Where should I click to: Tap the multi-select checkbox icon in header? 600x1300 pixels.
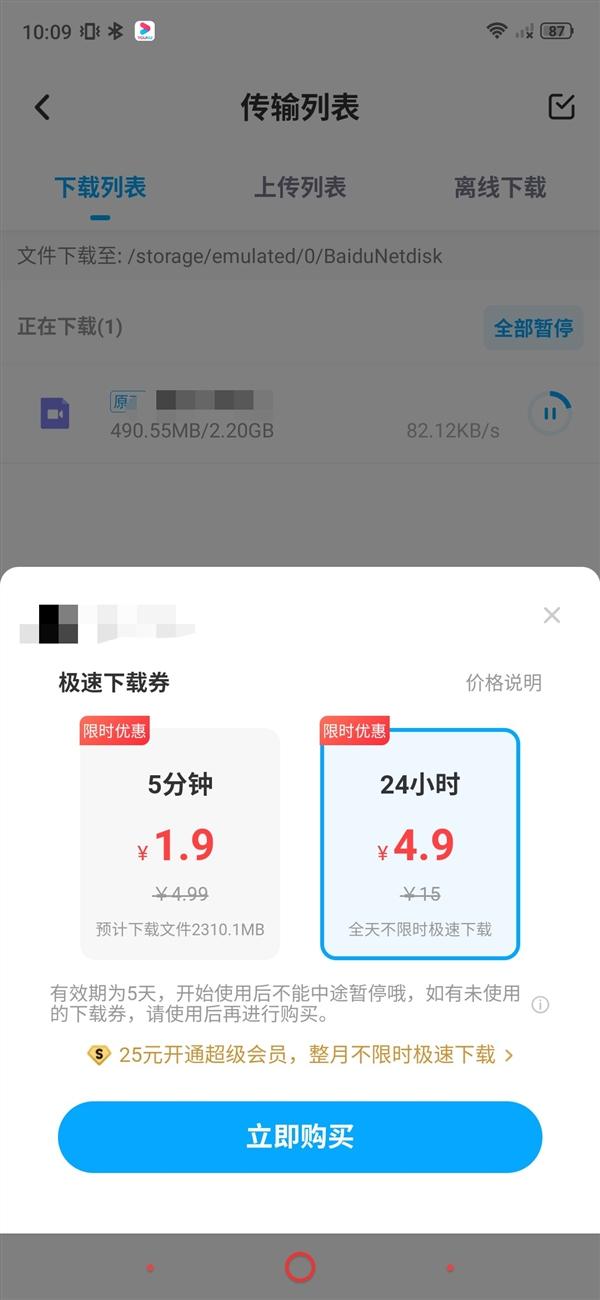click(x=562, y=107)
